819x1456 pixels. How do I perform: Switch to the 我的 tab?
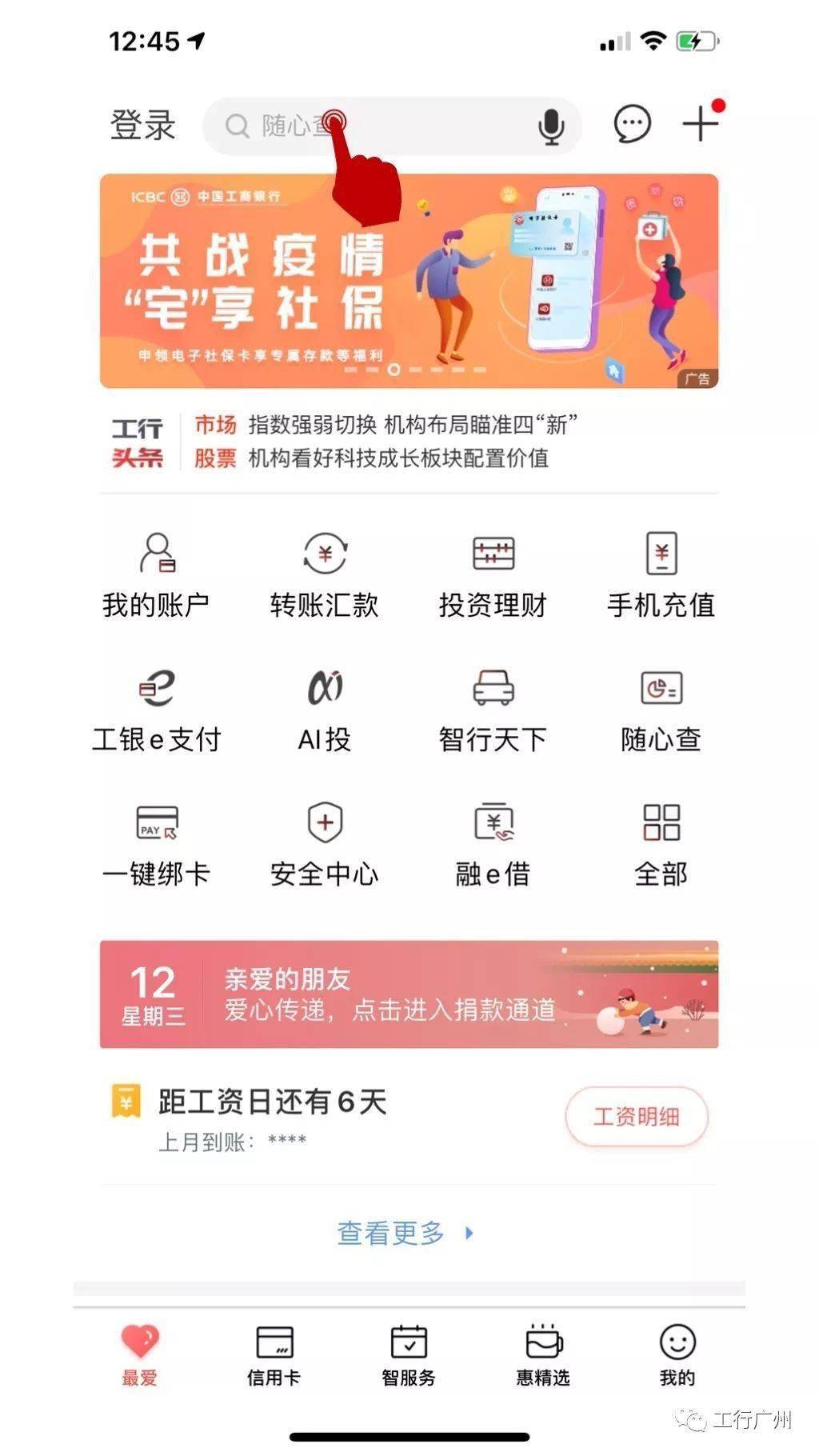click(x=677, y=1354)
